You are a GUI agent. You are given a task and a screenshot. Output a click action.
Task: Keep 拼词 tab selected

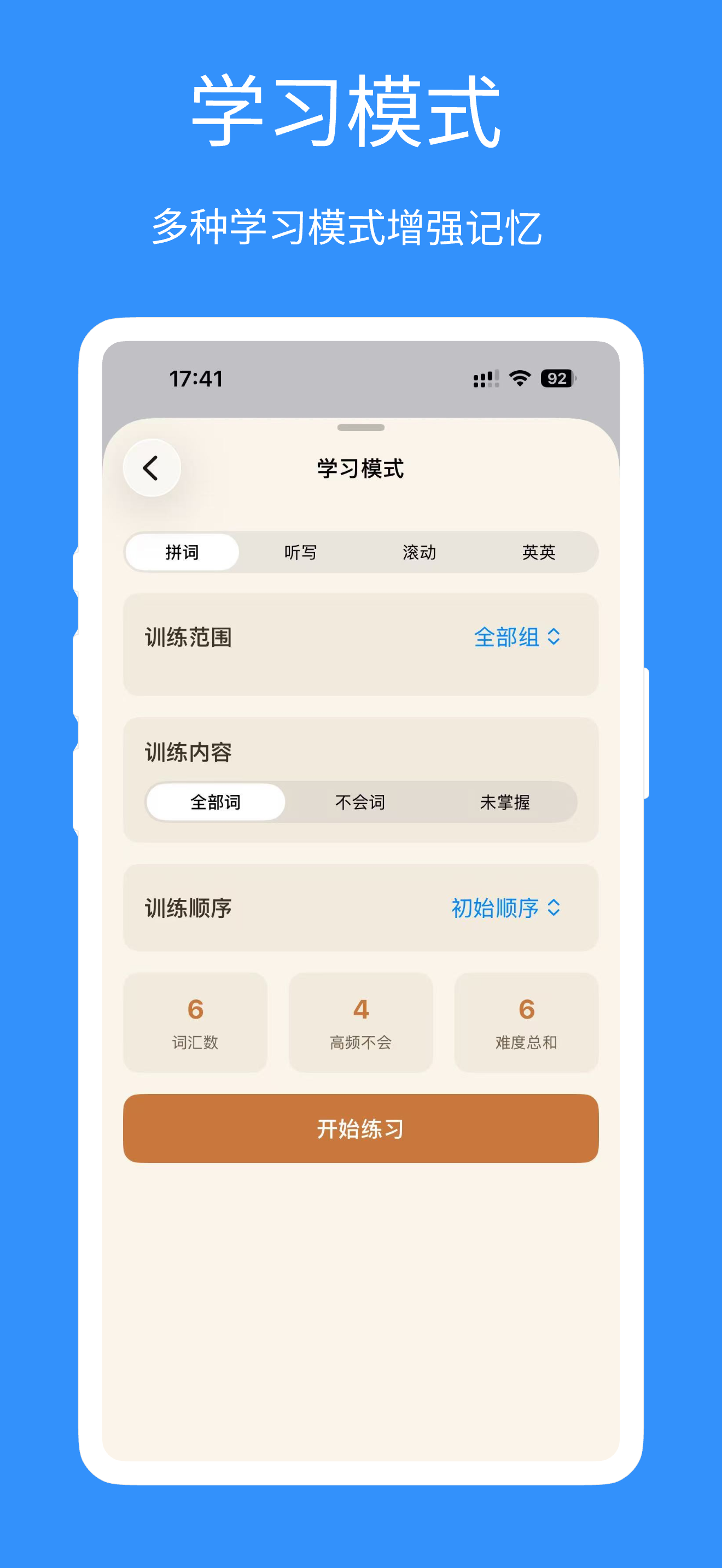[181, 552]
